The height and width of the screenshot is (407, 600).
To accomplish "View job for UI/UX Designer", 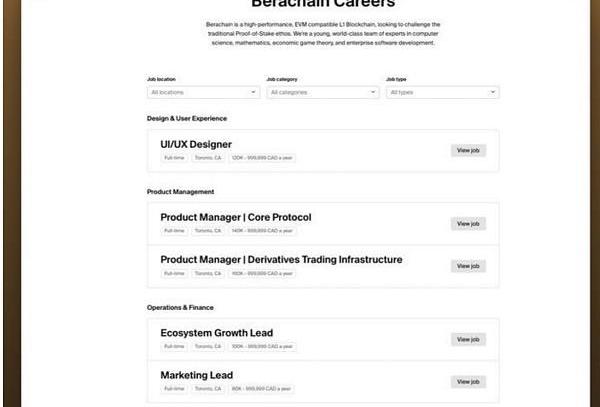I will [x=468, y=150].
